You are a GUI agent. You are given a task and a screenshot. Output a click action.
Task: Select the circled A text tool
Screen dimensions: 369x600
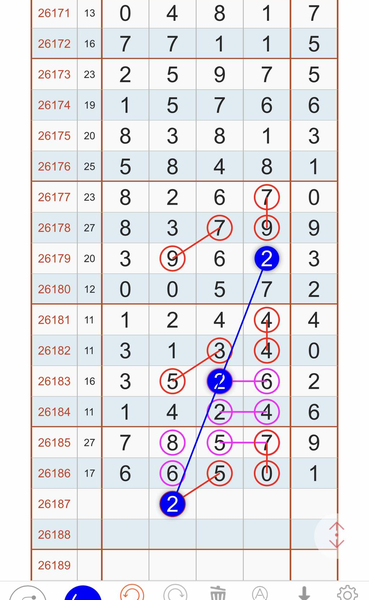[260, 593]
